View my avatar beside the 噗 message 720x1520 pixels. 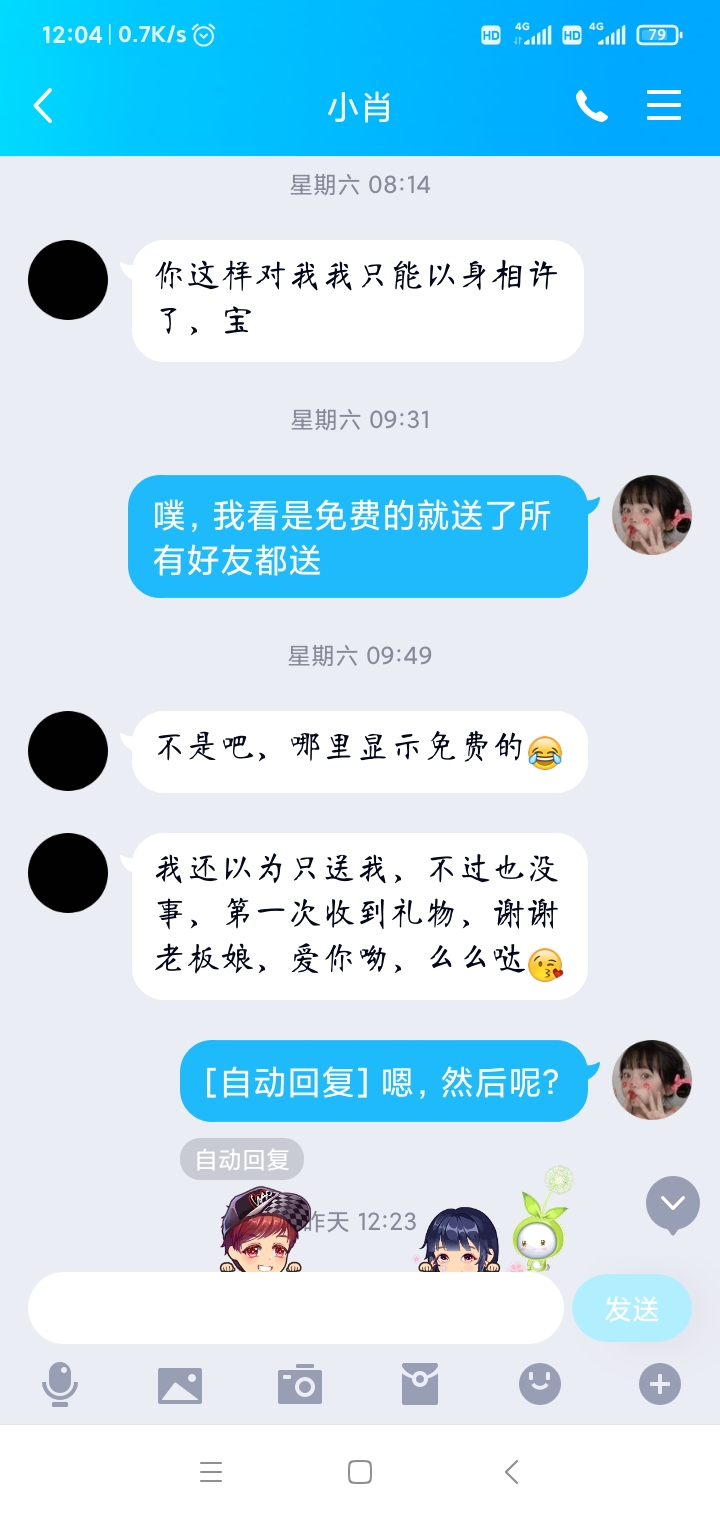(x=652, y=515)
